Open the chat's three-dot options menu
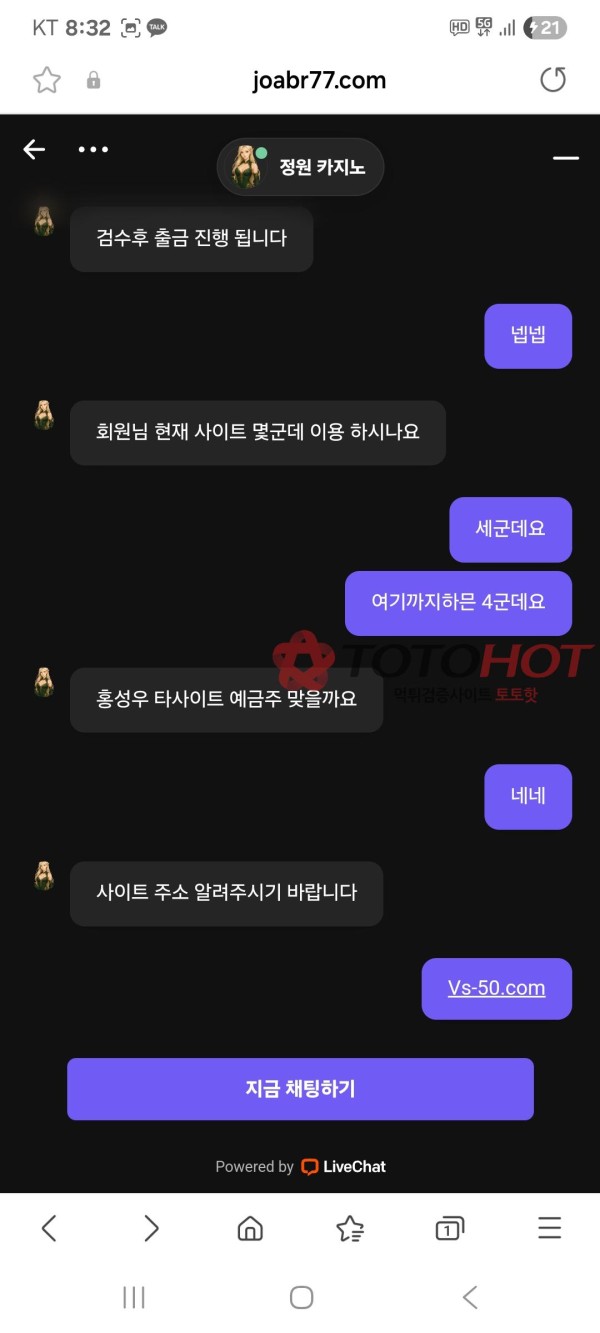Viewport: 600px width, 1333px height. 93,150
